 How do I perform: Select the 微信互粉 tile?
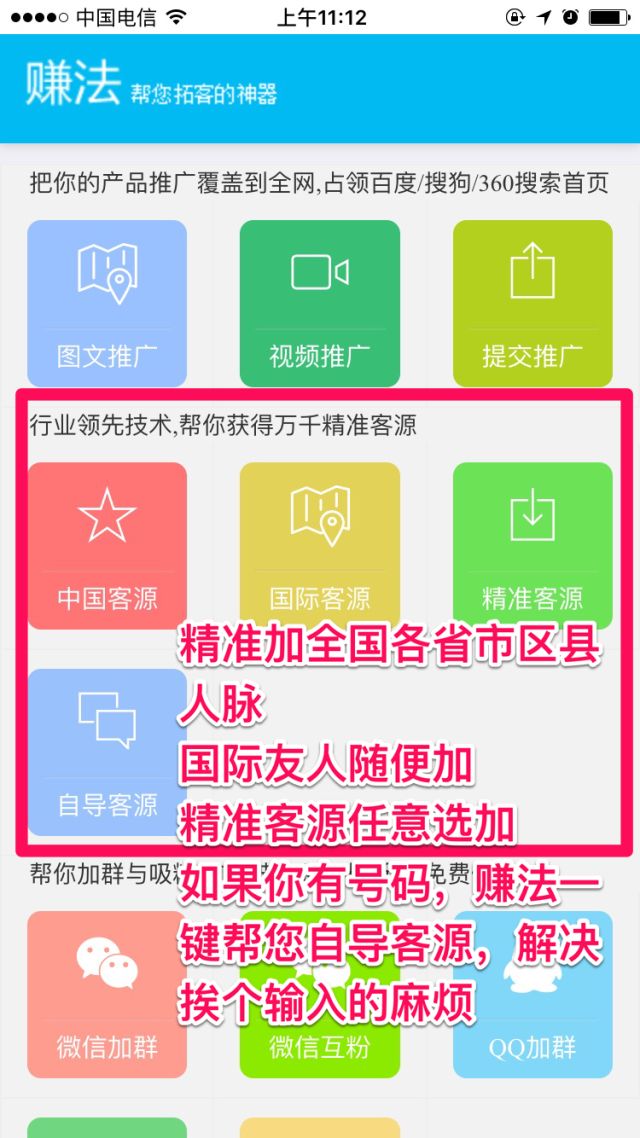coord(320,994)
